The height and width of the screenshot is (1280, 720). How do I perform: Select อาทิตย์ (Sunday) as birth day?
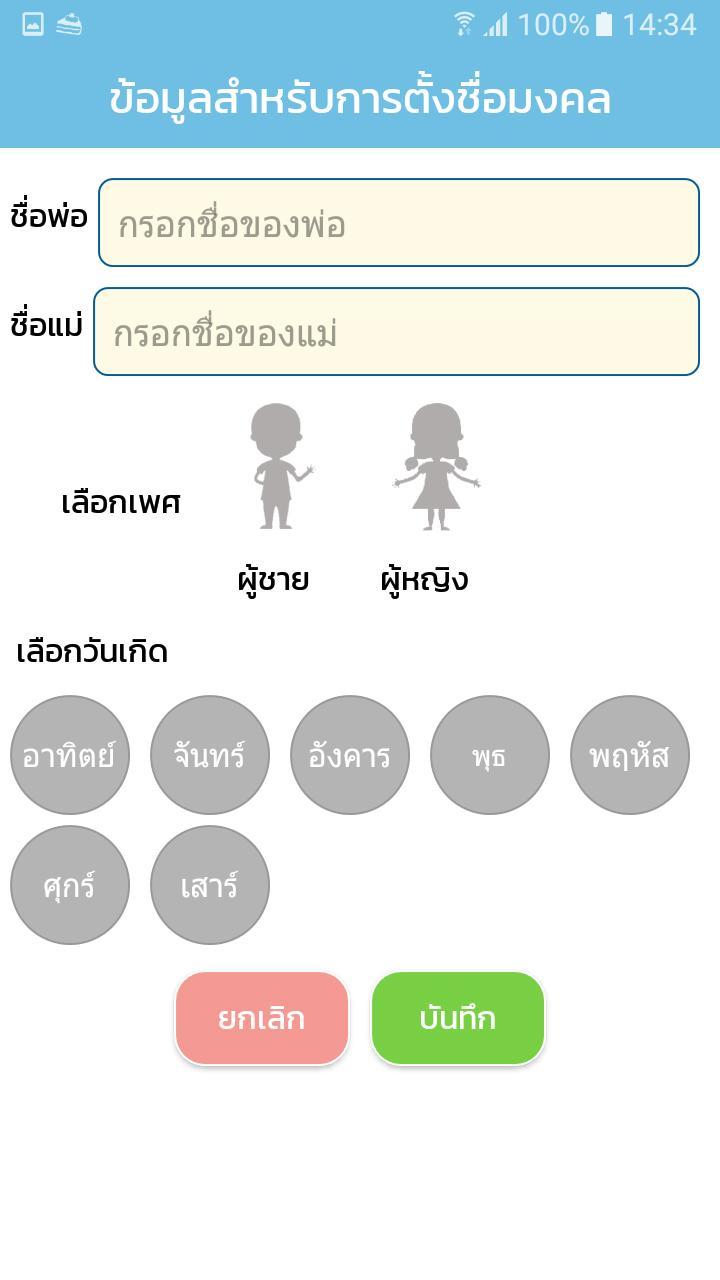(x=70, y=753)
